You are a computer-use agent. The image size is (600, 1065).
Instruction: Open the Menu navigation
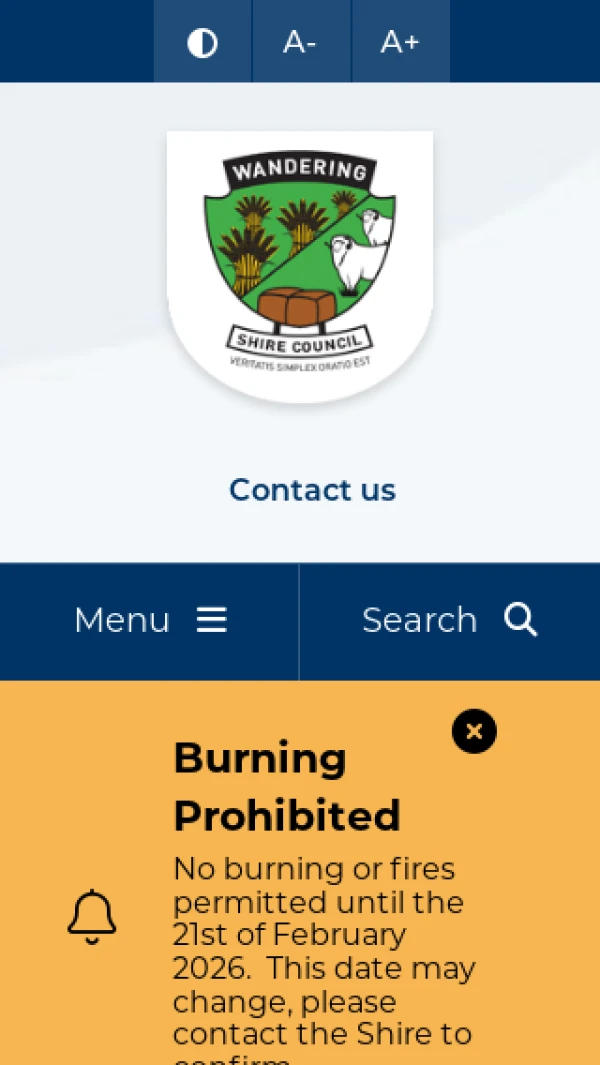tap(150, 620)
